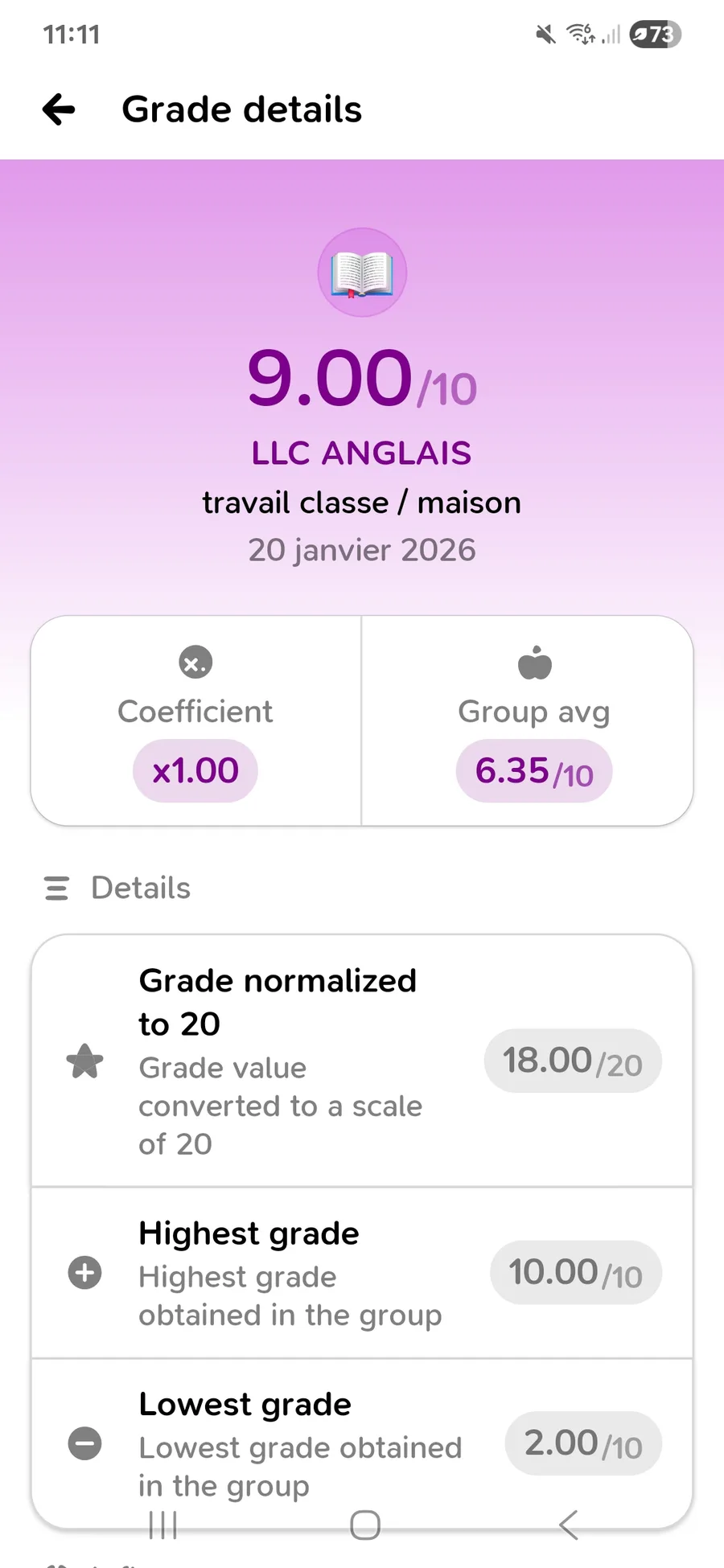Tap the system home button

click(364, 1525)
